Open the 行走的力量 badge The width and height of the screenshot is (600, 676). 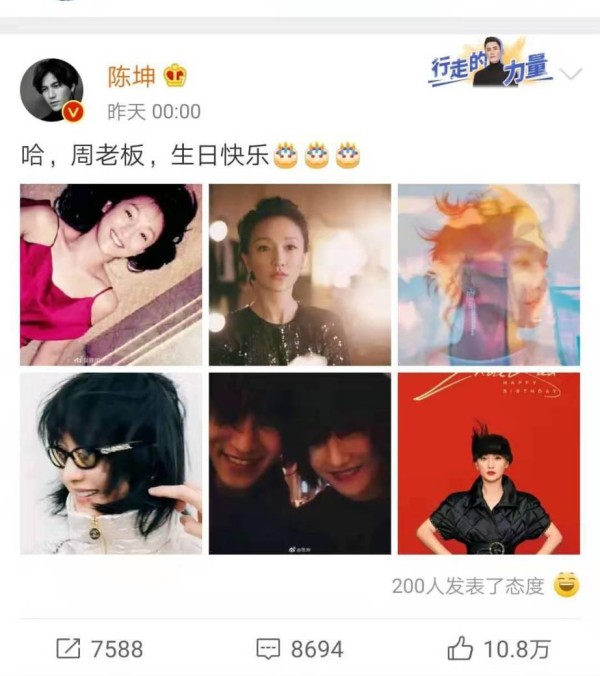point(490,65)
